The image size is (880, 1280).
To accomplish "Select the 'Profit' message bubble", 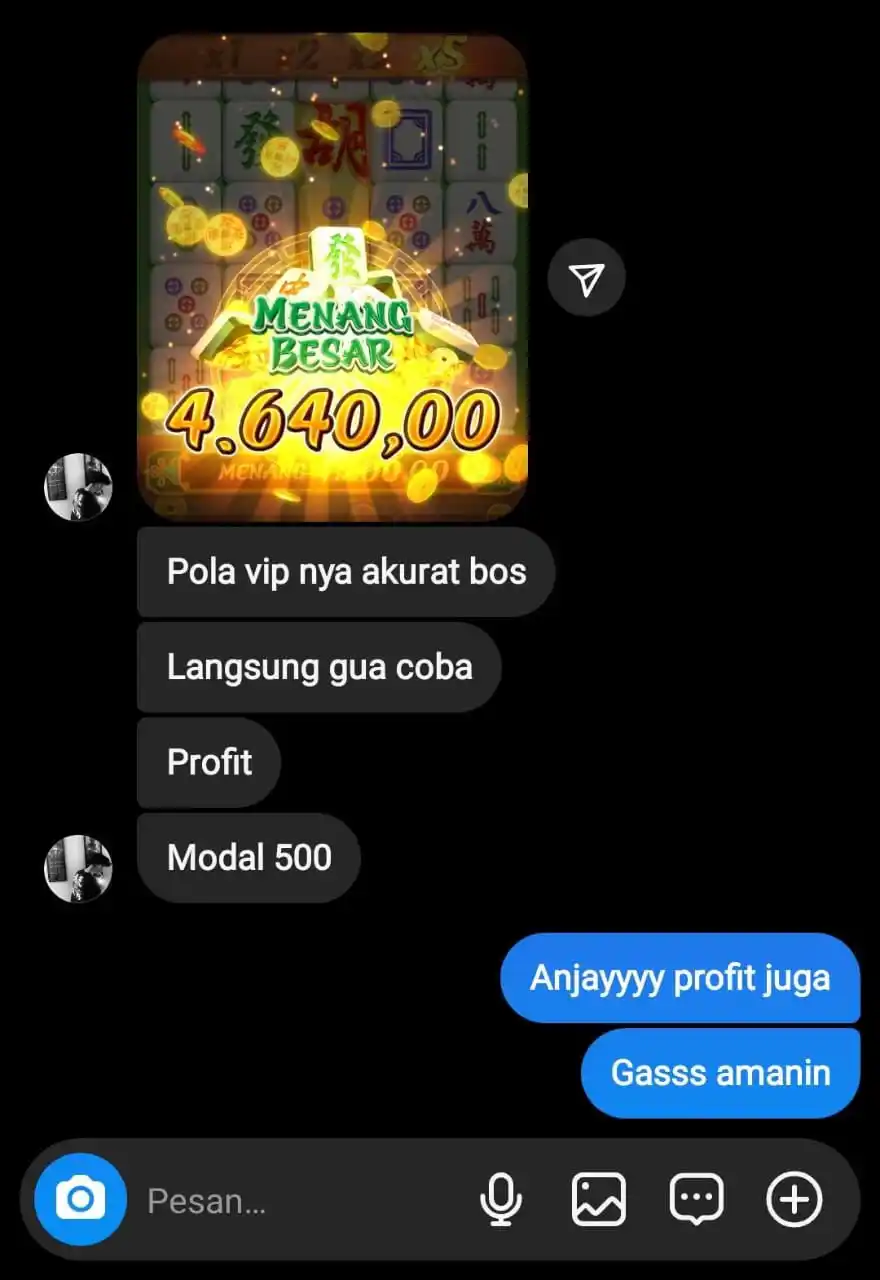I will [x=208, y=762].
